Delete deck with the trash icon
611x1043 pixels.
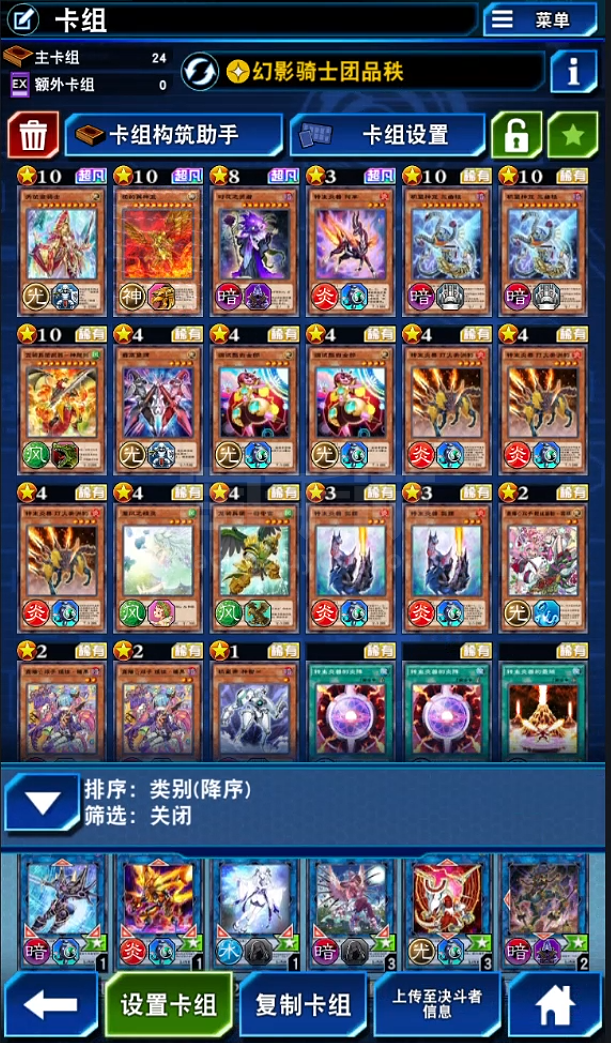[33, 135]
